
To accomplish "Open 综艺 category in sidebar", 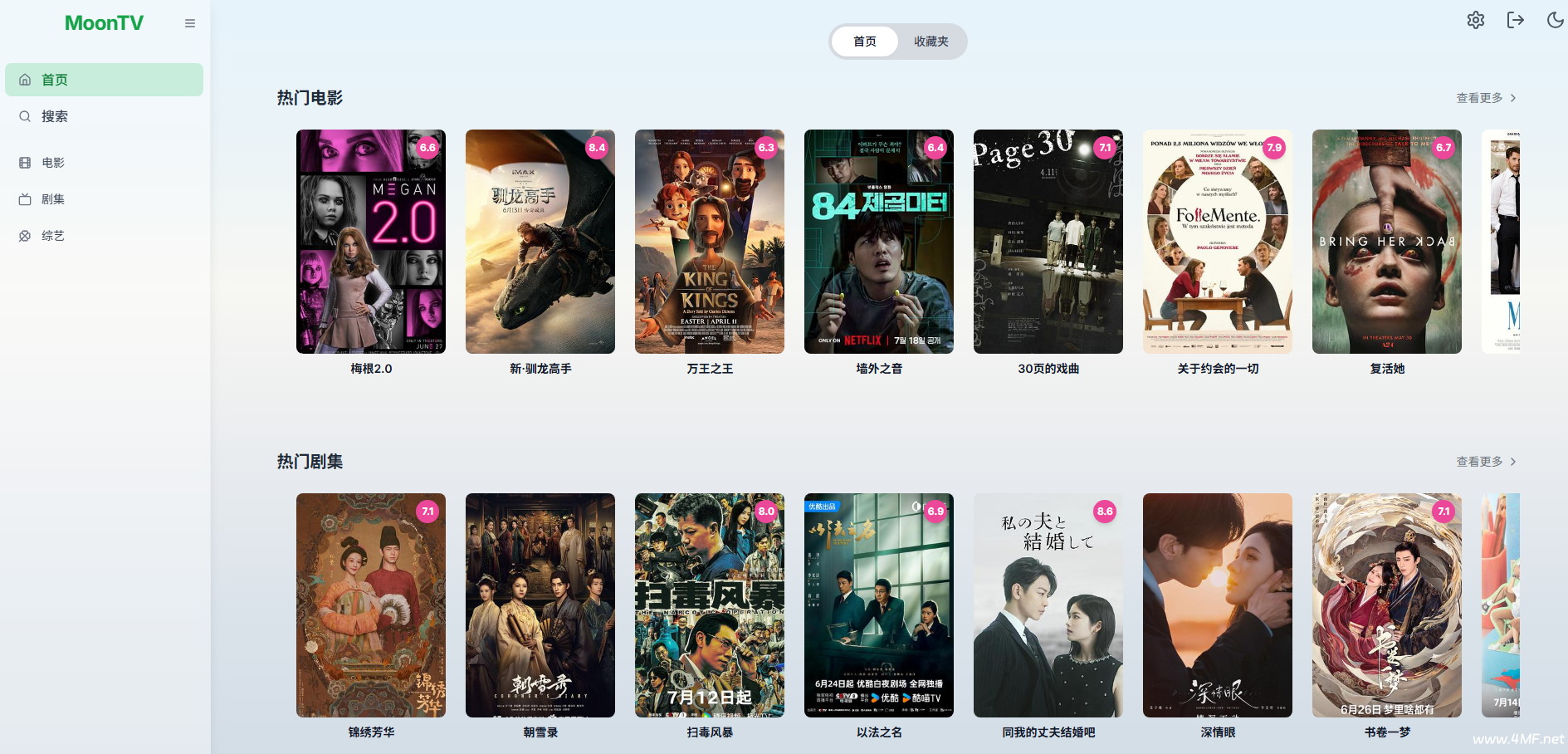I will point(53,236).
